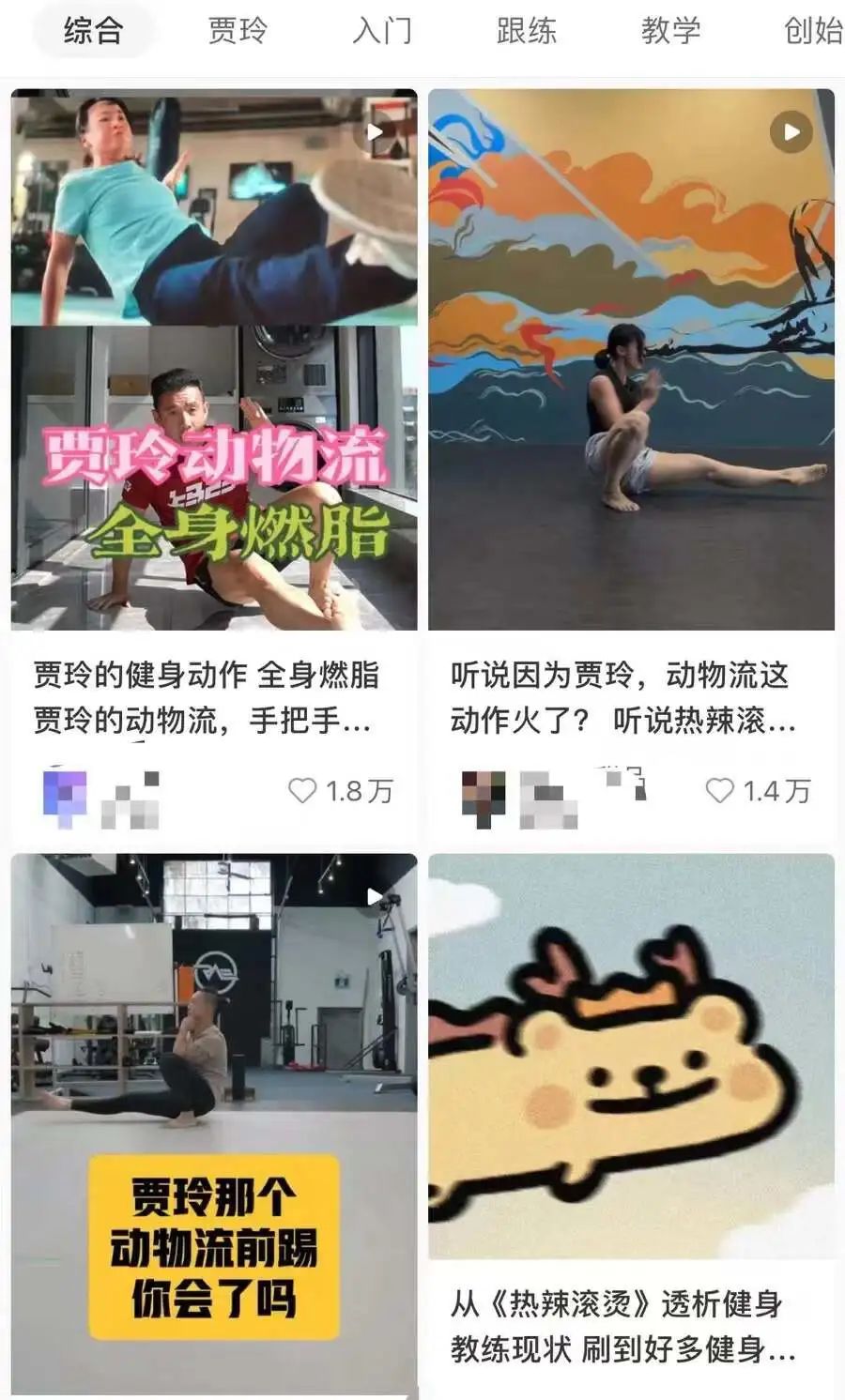845x1400 pixels.
Task: Select the 贾玲 tab
Action: (x=238, y=31)
